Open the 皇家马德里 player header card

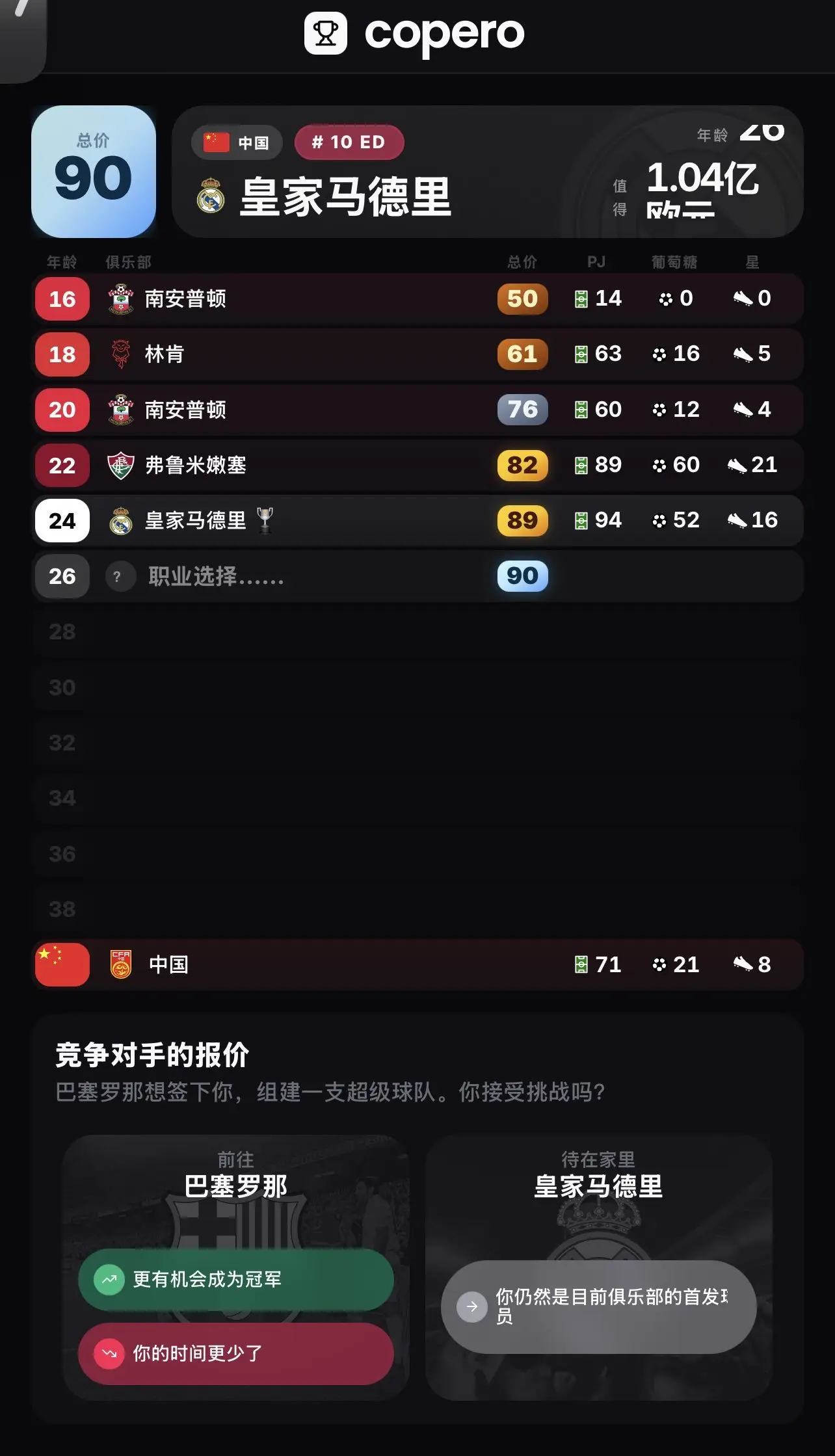488,172
